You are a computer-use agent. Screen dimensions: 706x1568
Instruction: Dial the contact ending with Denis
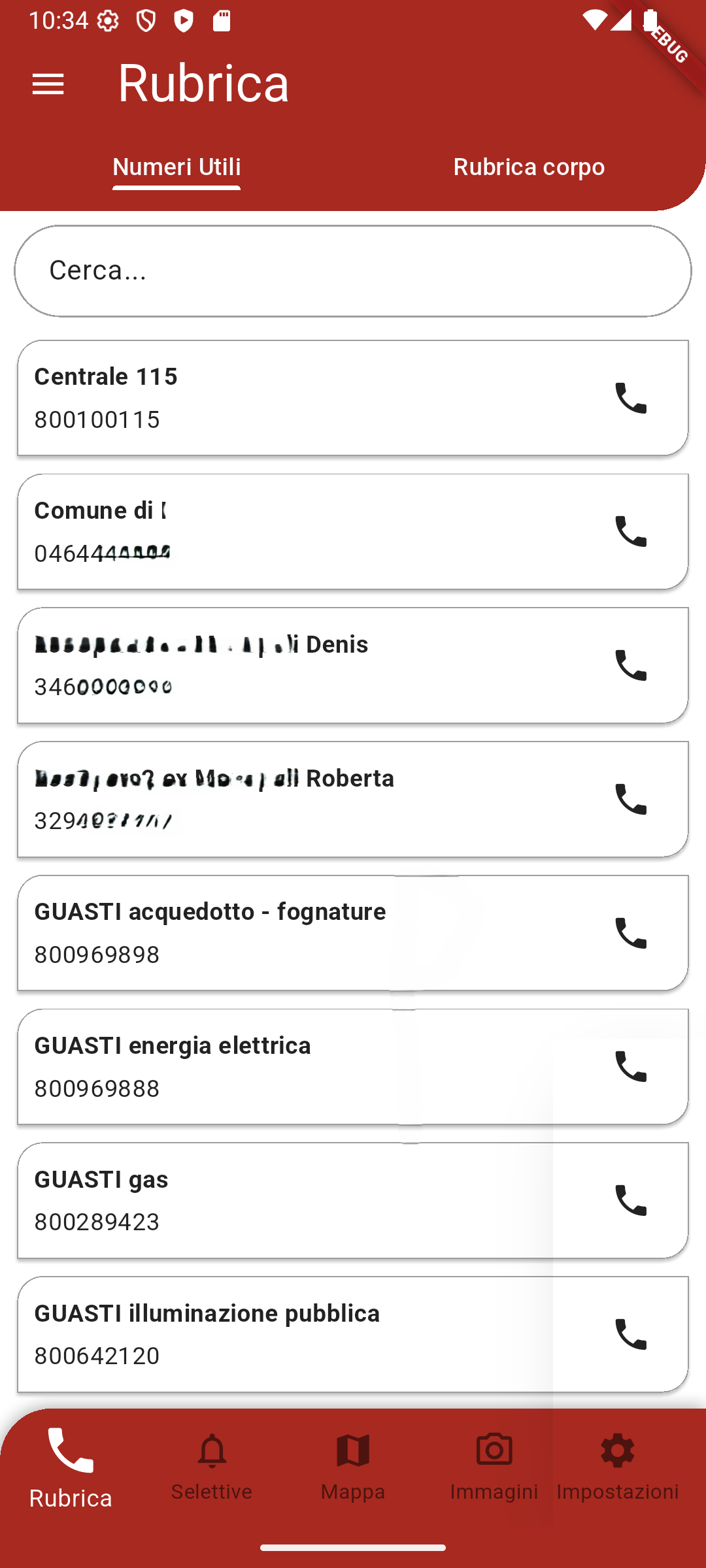point(631,665)
